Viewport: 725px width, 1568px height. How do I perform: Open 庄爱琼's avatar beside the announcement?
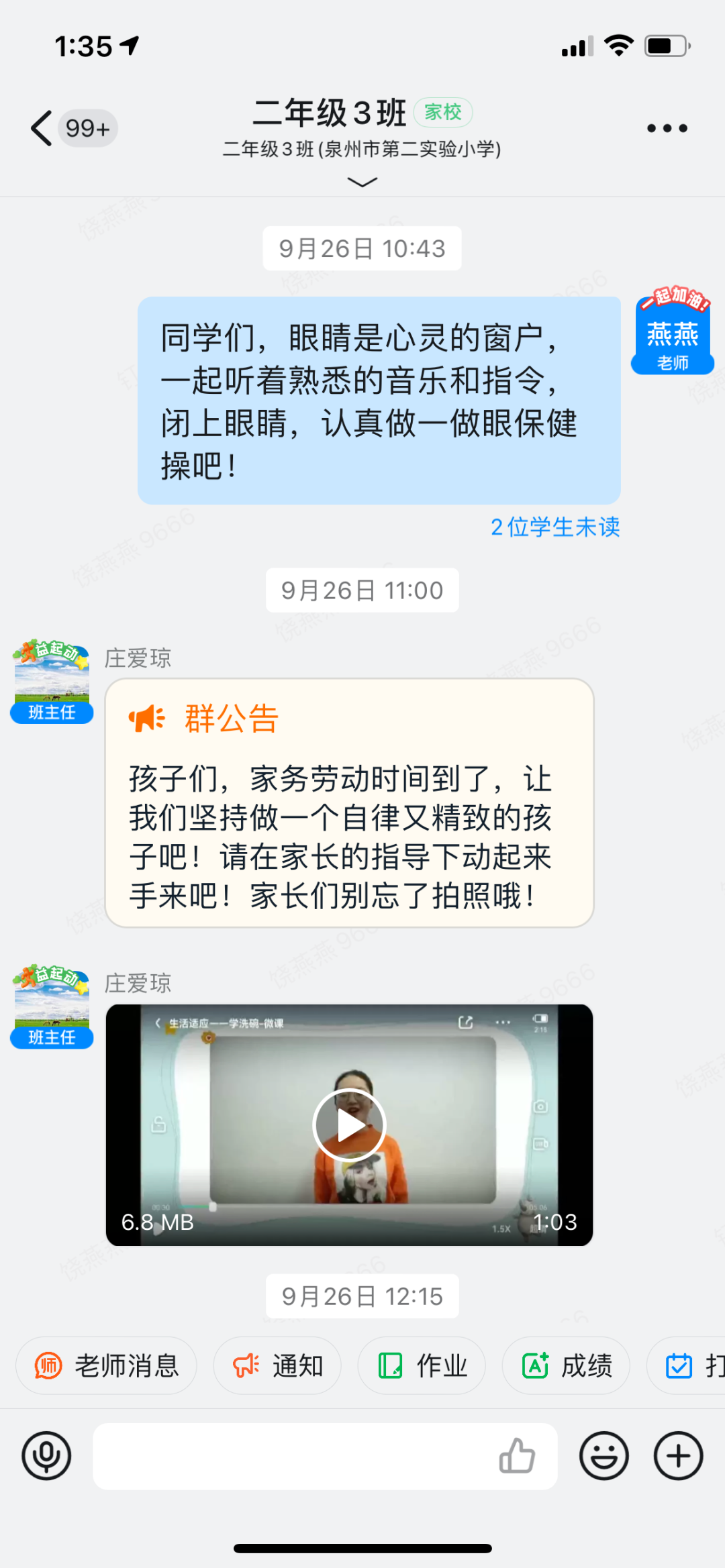tap(52, 681)
